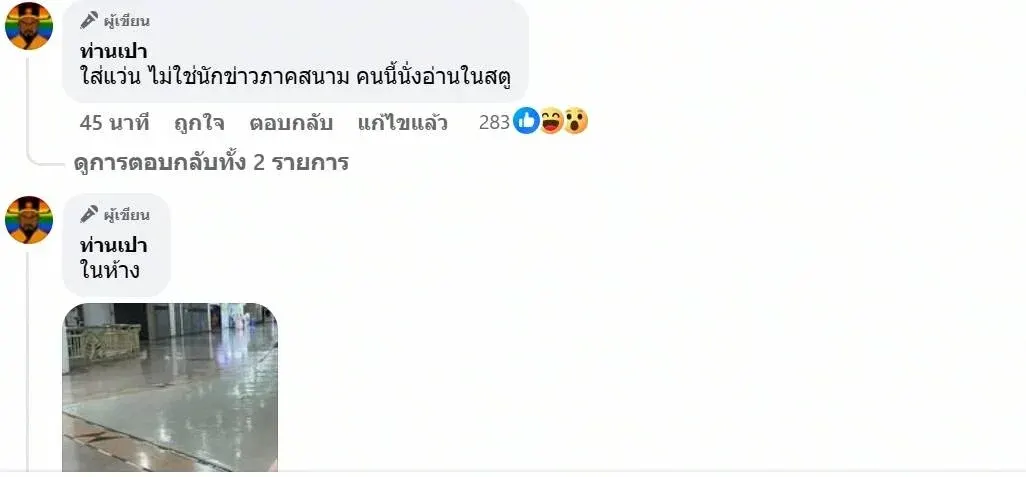Open avatar next to the glasses comment
Viewport: 1026px width, 477px height.
tap(29, 26)
